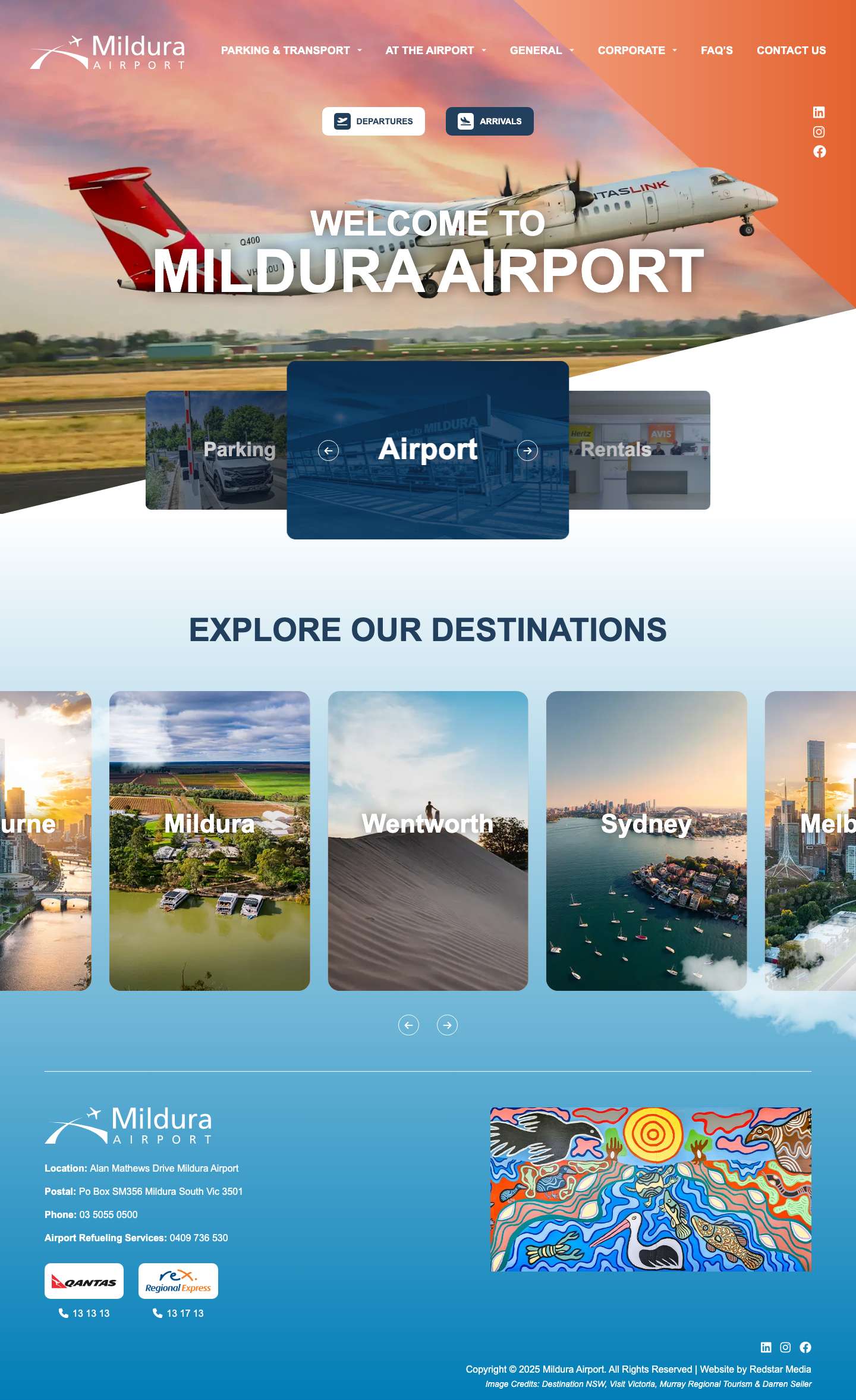Open the Redstar Media link
Image resolution: width=856 pixels, height=1400 pixels.
click(x=781, y=1369)
